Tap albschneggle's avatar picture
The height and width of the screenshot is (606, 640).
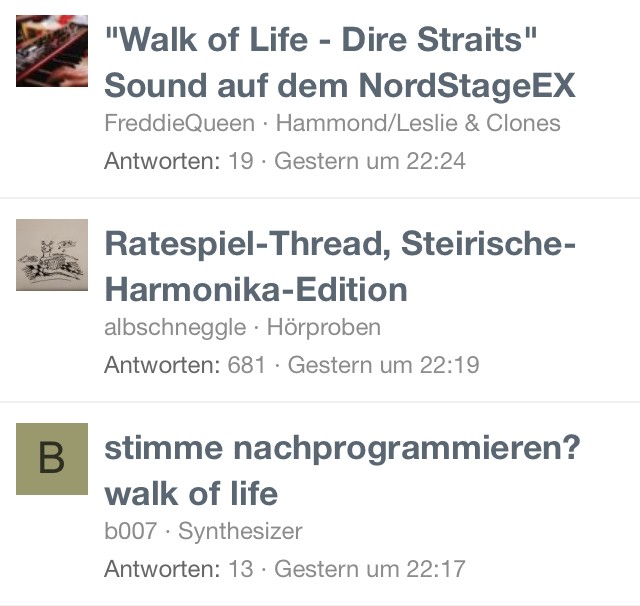point(52,255)
